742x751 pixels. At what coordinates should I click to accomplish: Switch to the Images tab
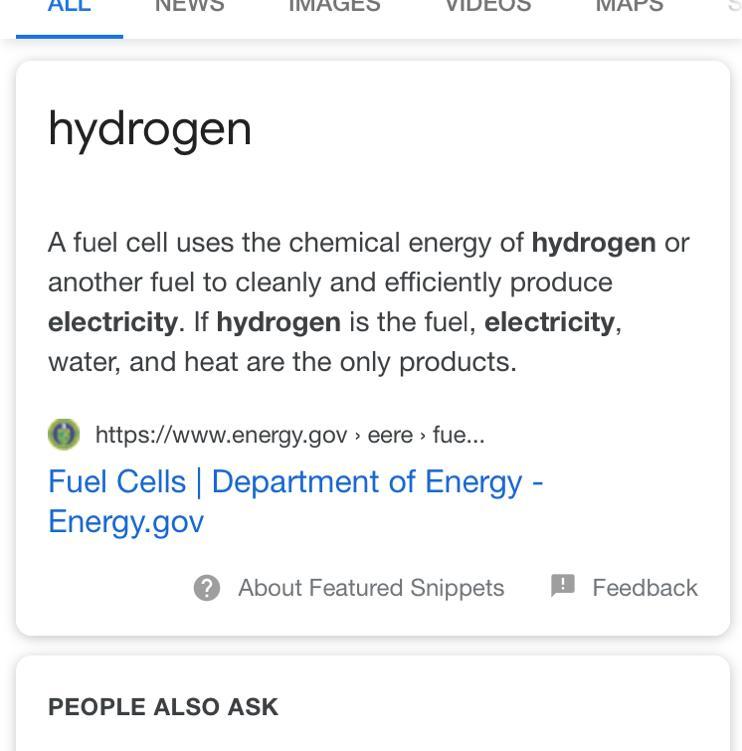[334, 8]
